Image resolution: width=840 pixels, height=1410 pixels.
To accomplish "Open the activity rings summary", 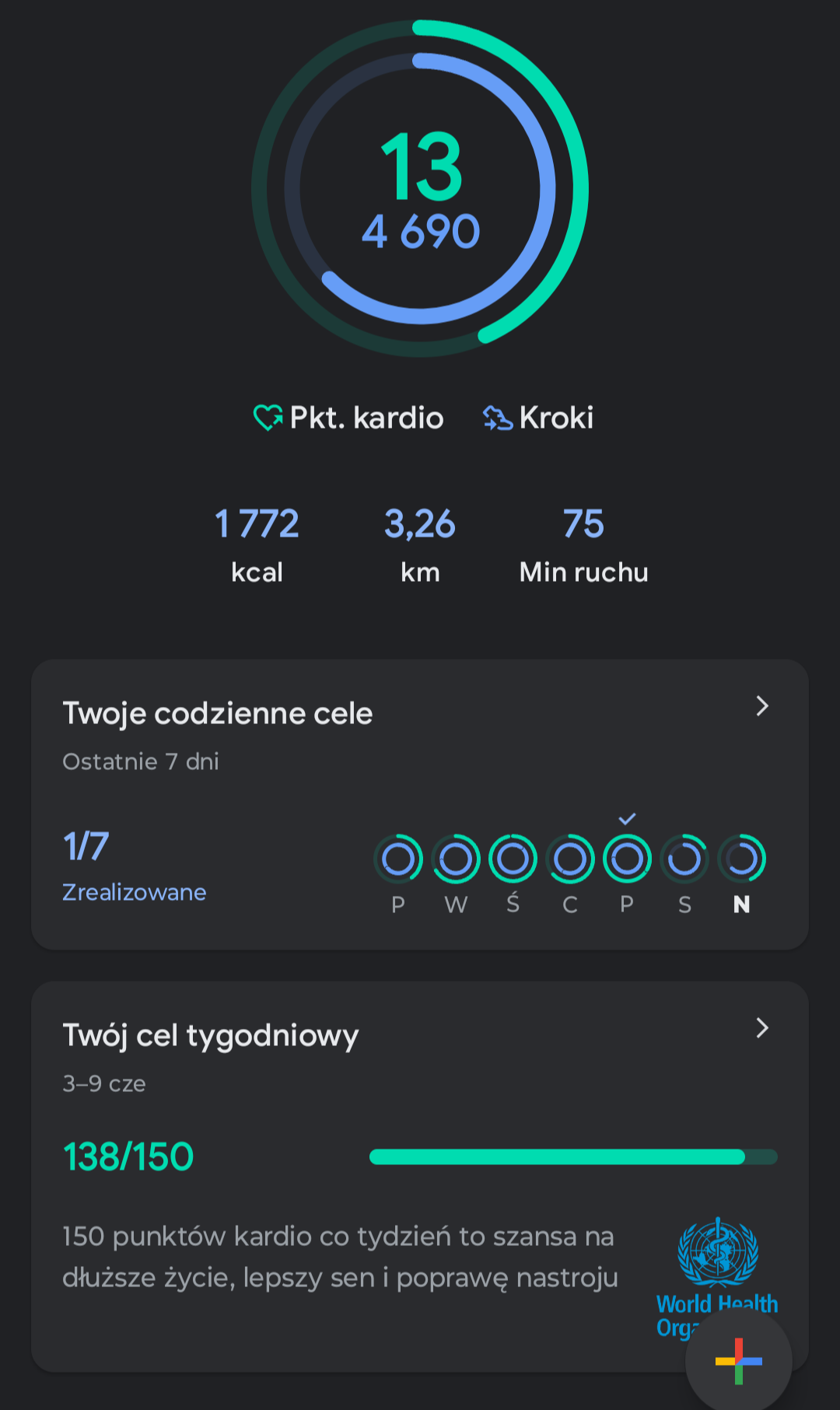I will [420, 189].
